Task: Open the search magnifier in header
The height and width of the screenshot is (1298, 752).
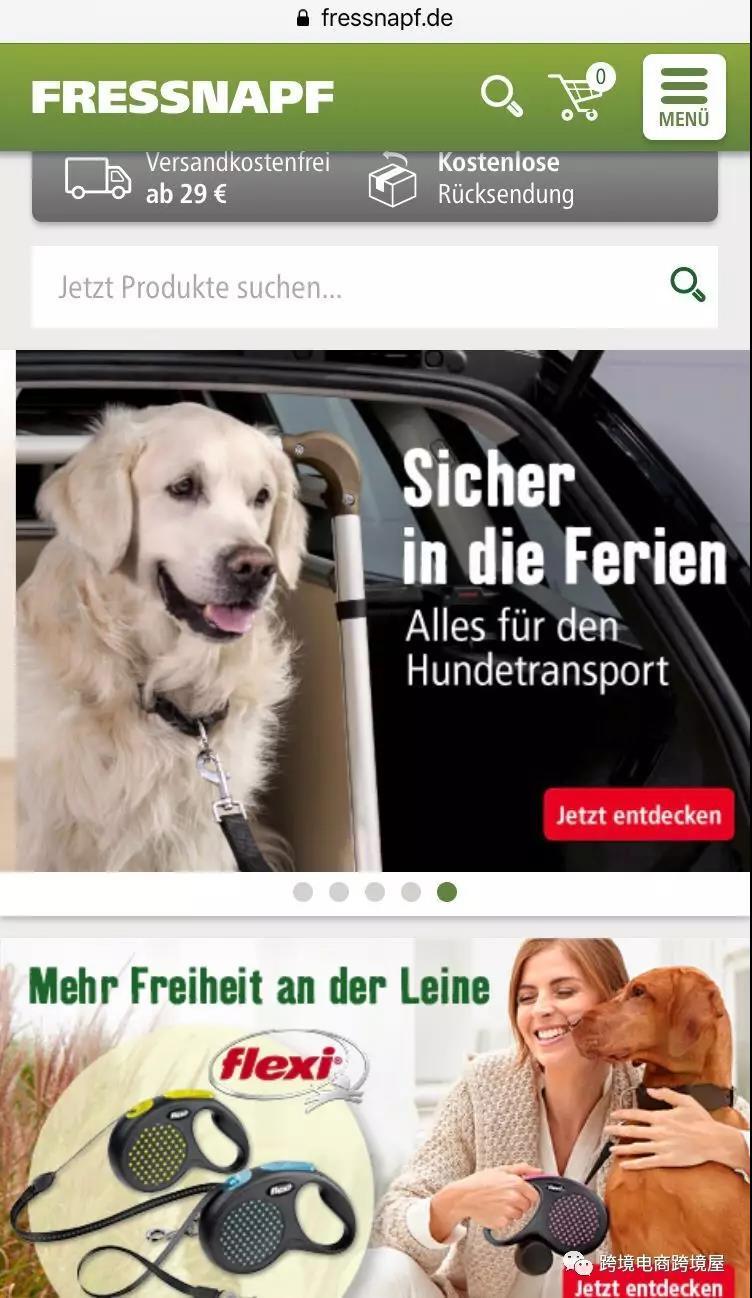Action: 502,97
